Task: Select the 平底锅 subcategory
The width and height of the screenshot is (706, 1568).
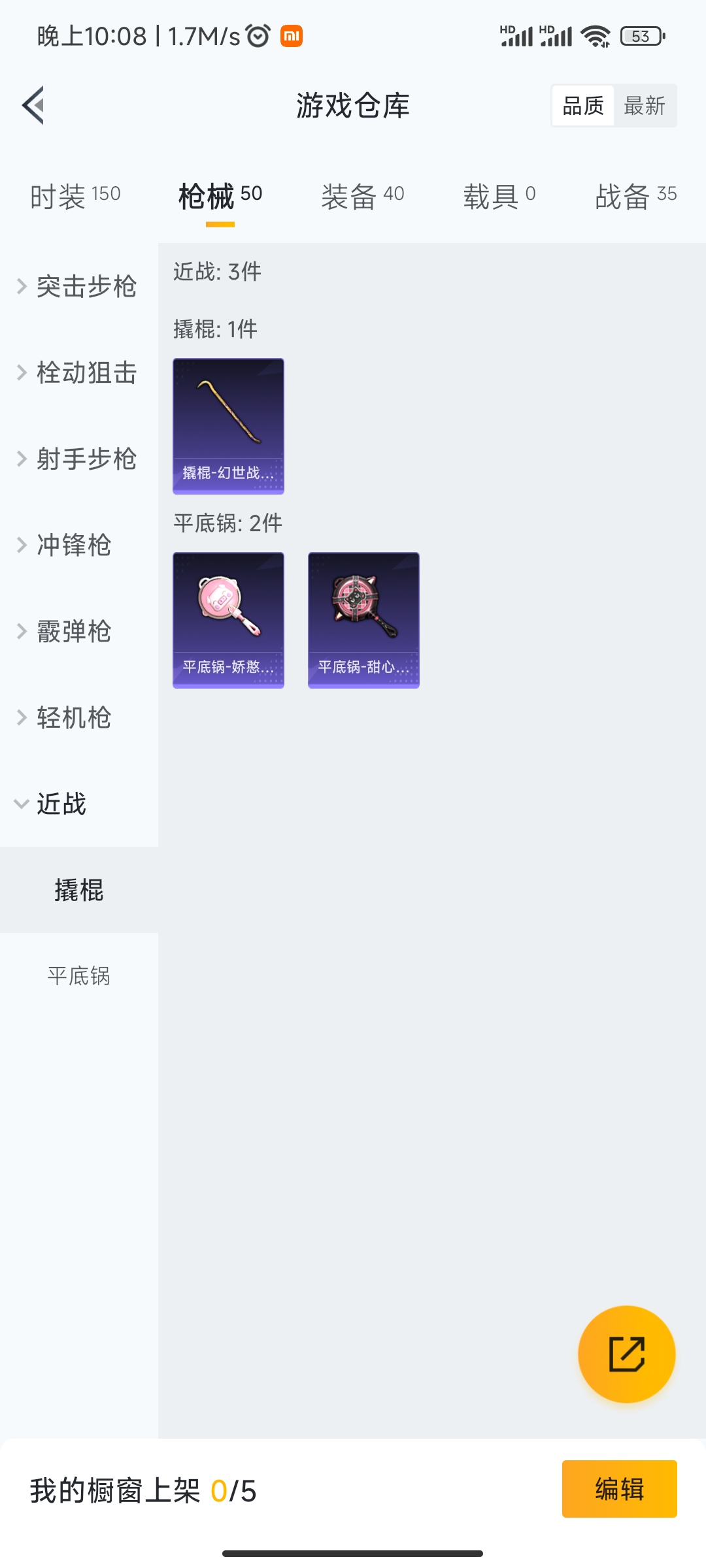Action: click(78, 976)
